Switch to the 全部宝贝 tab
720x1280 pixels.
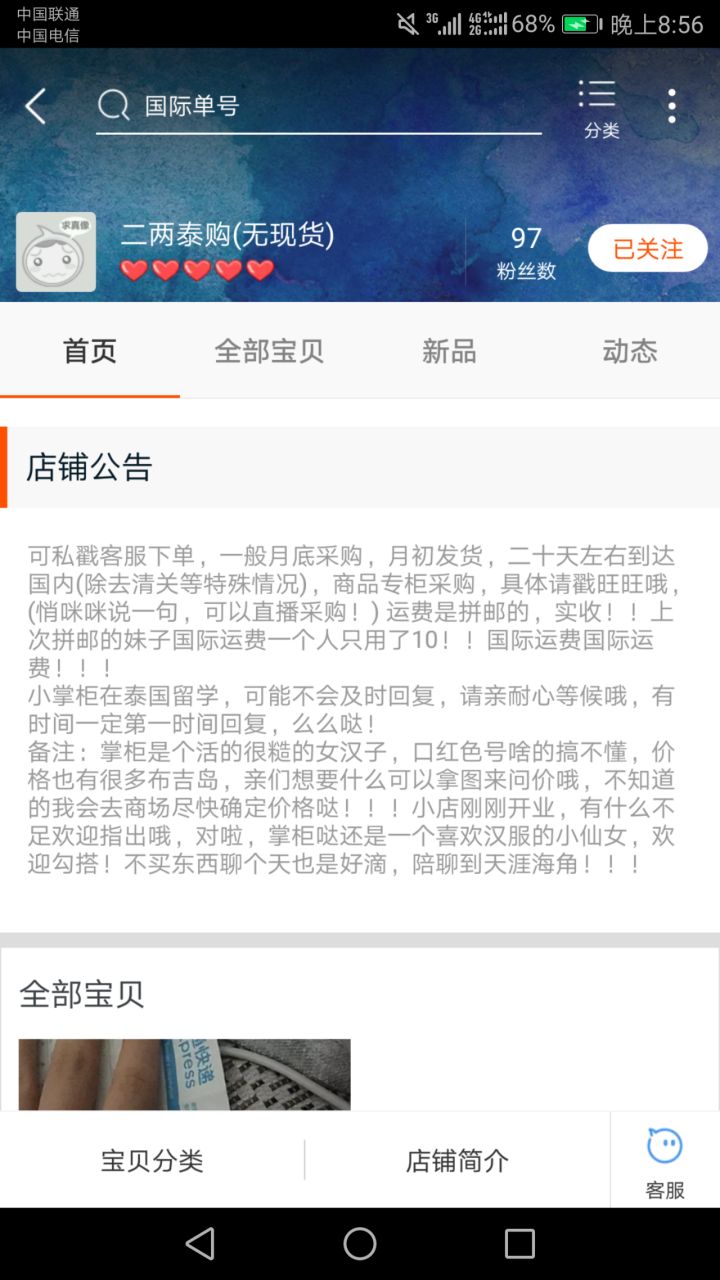click(269, 351)
